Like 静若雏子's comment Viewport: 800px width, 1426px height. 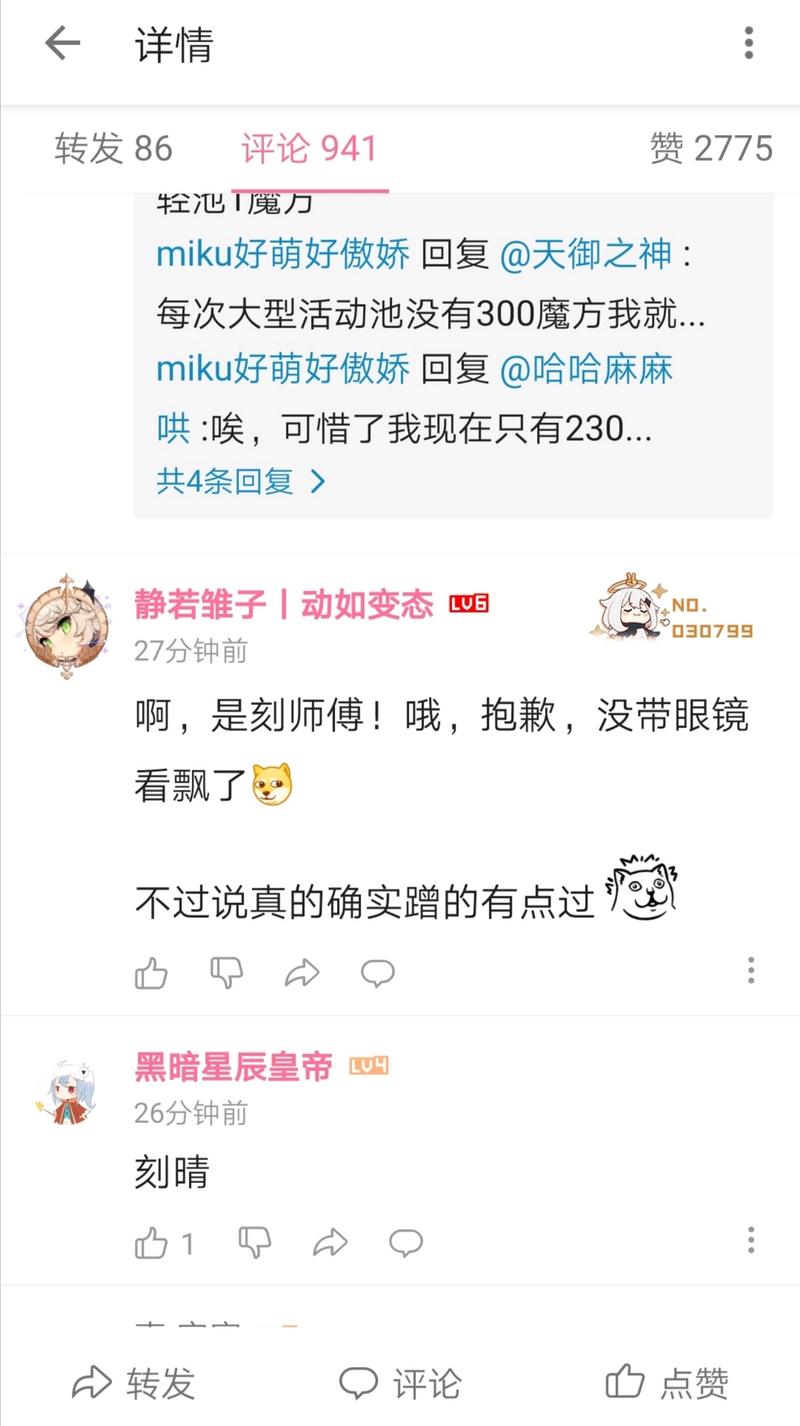151,972
